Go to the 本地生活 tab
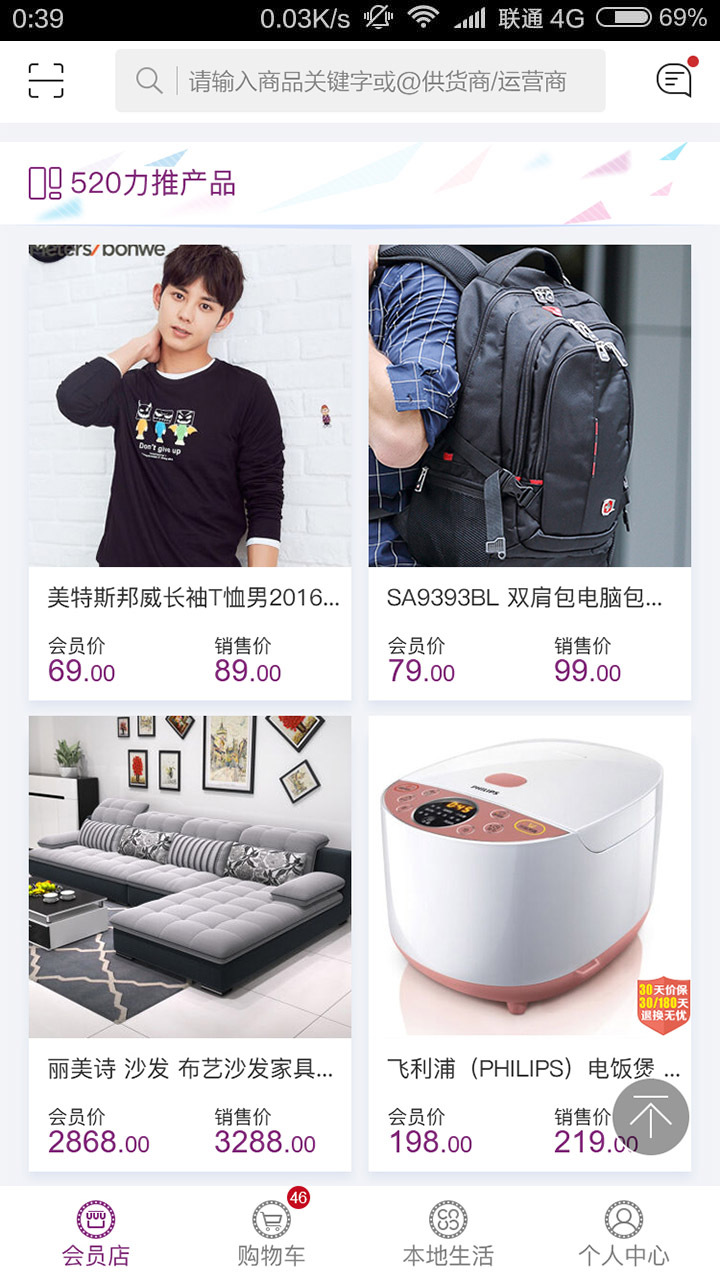The image size is (720, 1280). click(x=448, y=1234)
